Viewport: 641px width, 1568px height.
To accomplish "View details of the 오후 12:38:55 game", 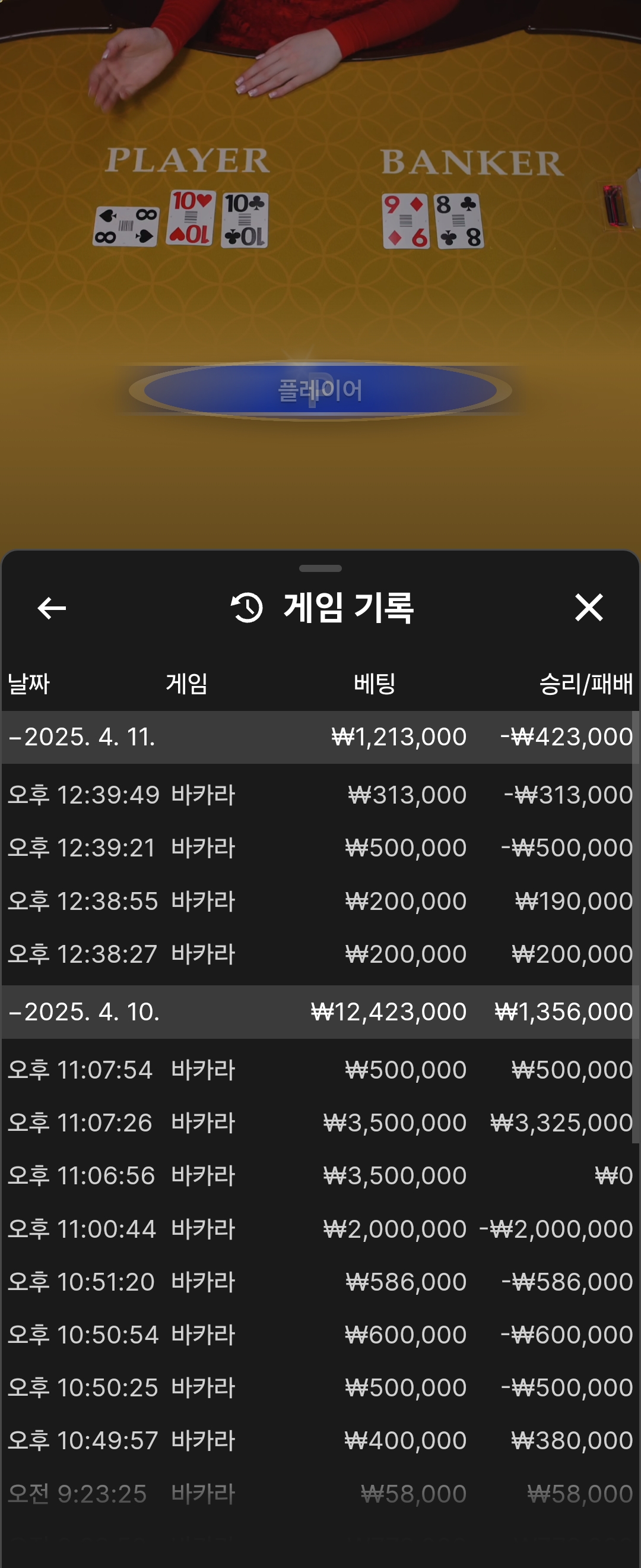I will click(x=319, y=901).
